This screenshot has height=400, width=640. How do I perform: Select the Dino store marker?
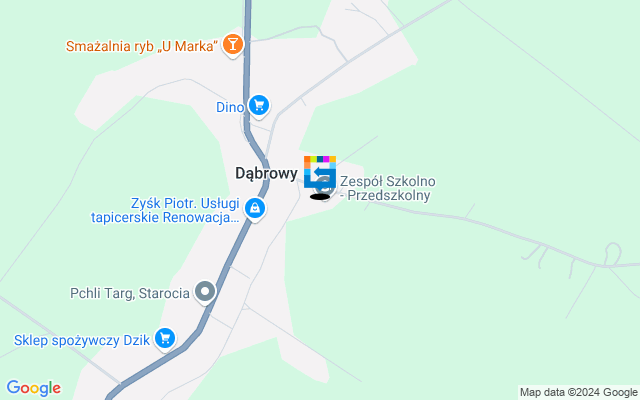[x=259, y=105]
